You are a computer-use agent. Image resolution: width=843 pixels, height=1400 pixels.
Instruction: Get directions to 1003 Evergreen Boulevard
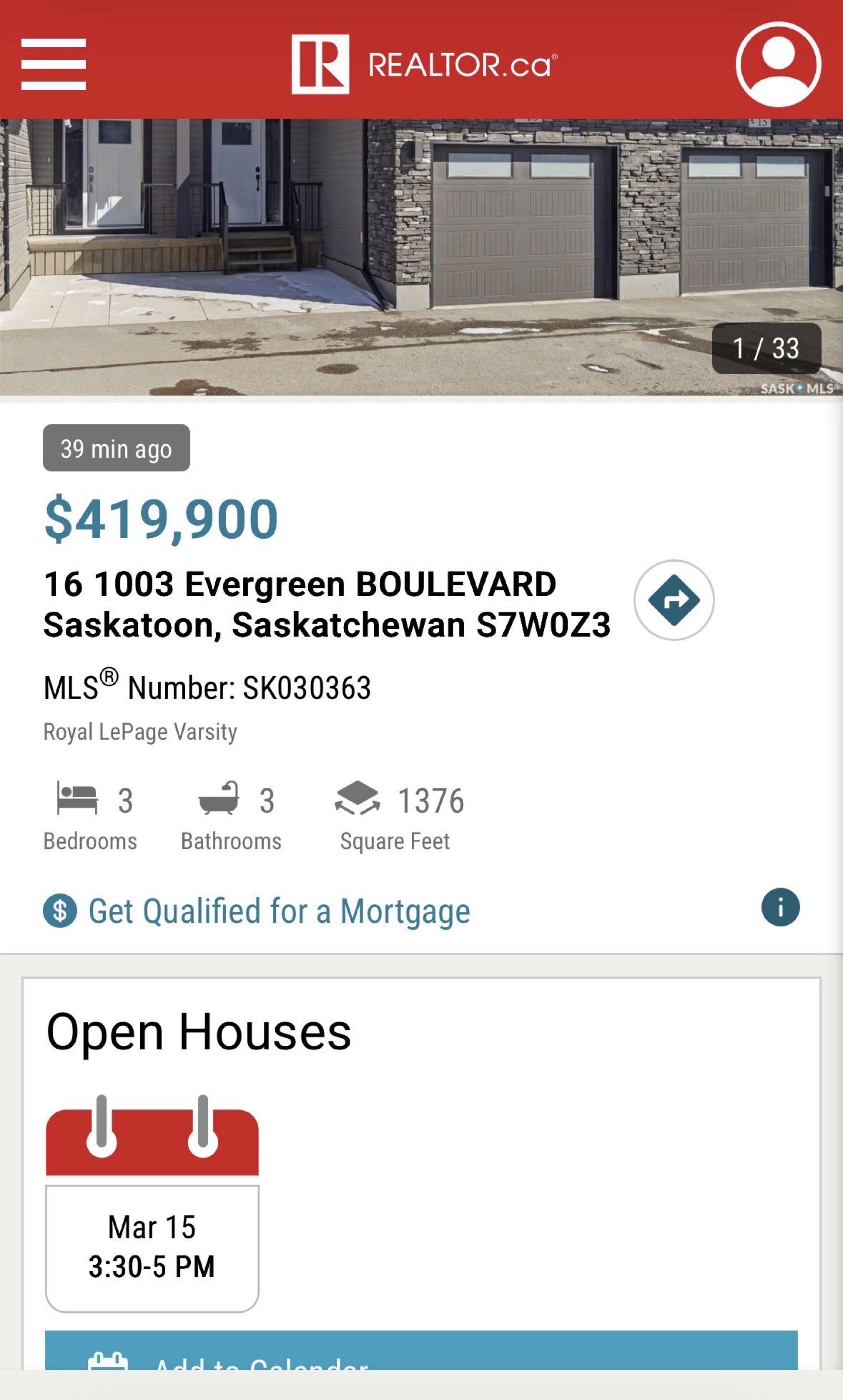674,600
